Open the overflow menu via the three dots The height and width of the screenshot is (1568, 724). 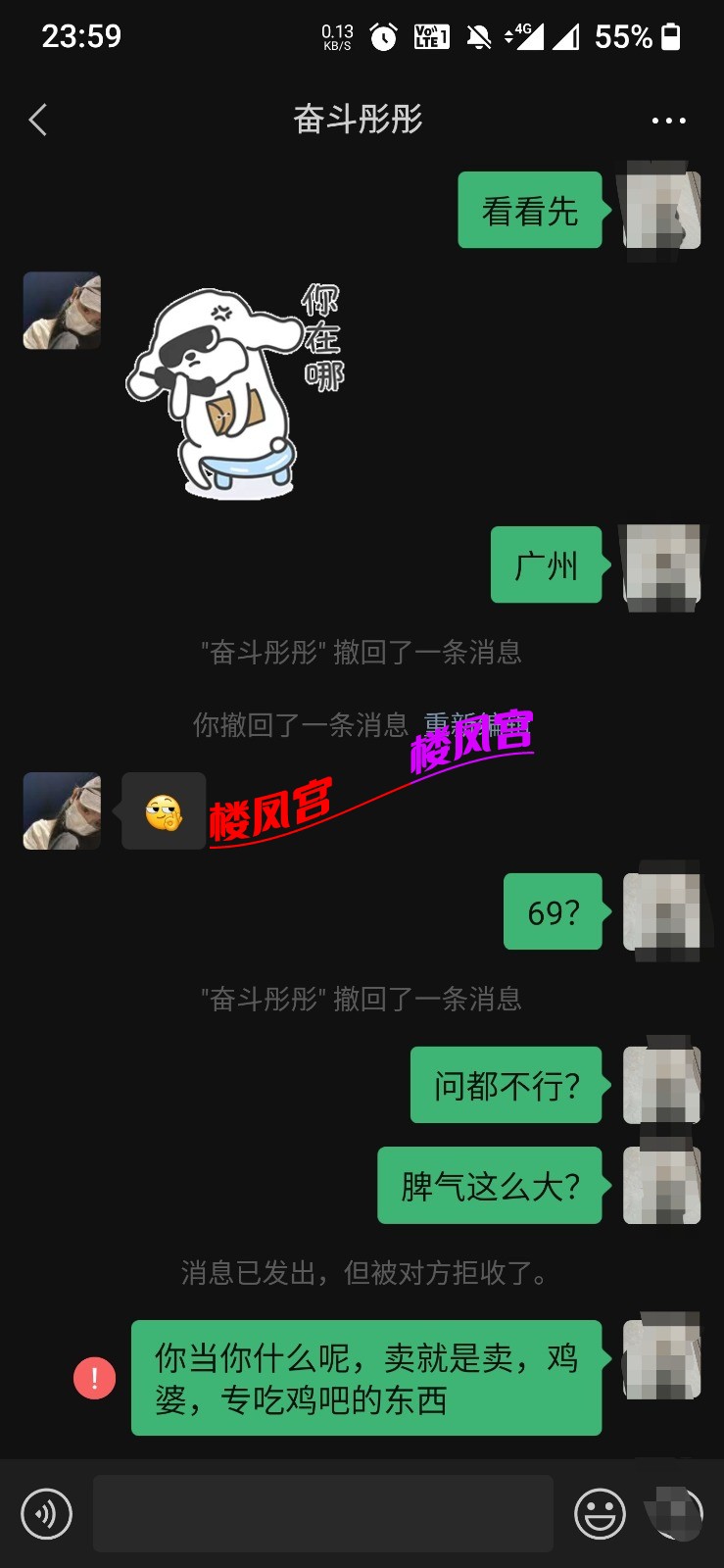tap(668, 119)
